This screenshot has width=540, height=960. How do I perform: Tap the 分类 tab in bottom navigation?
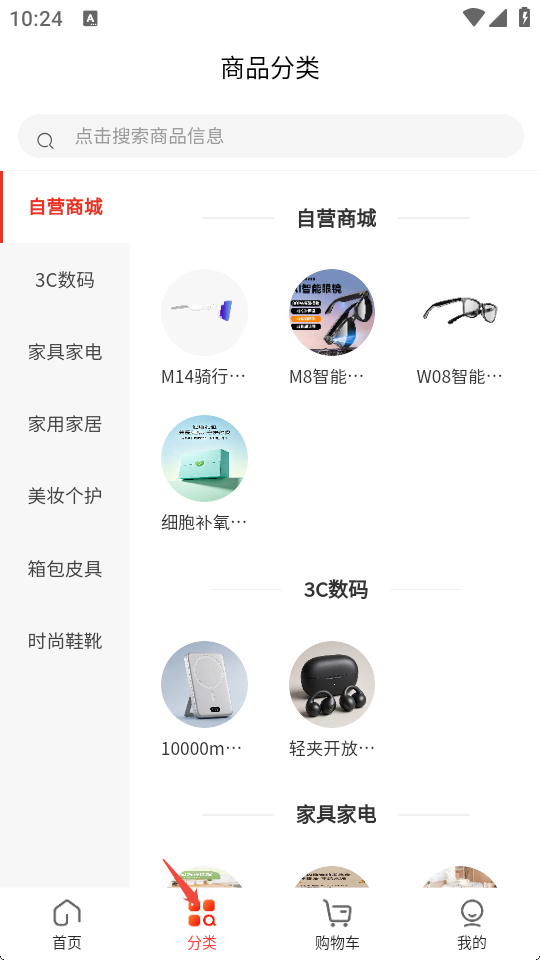coord(202,924)
